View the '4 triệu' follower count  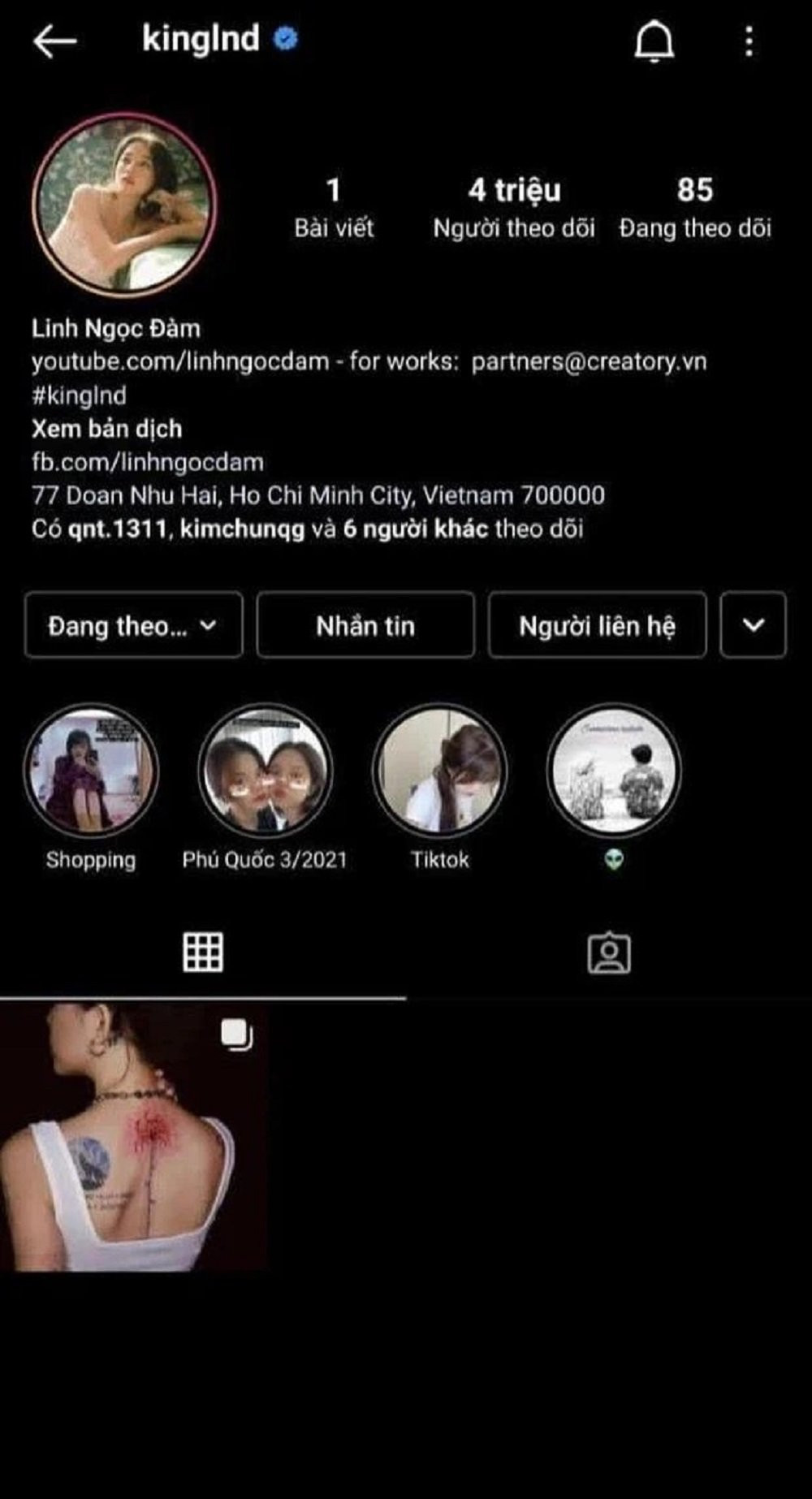[514, 191]
